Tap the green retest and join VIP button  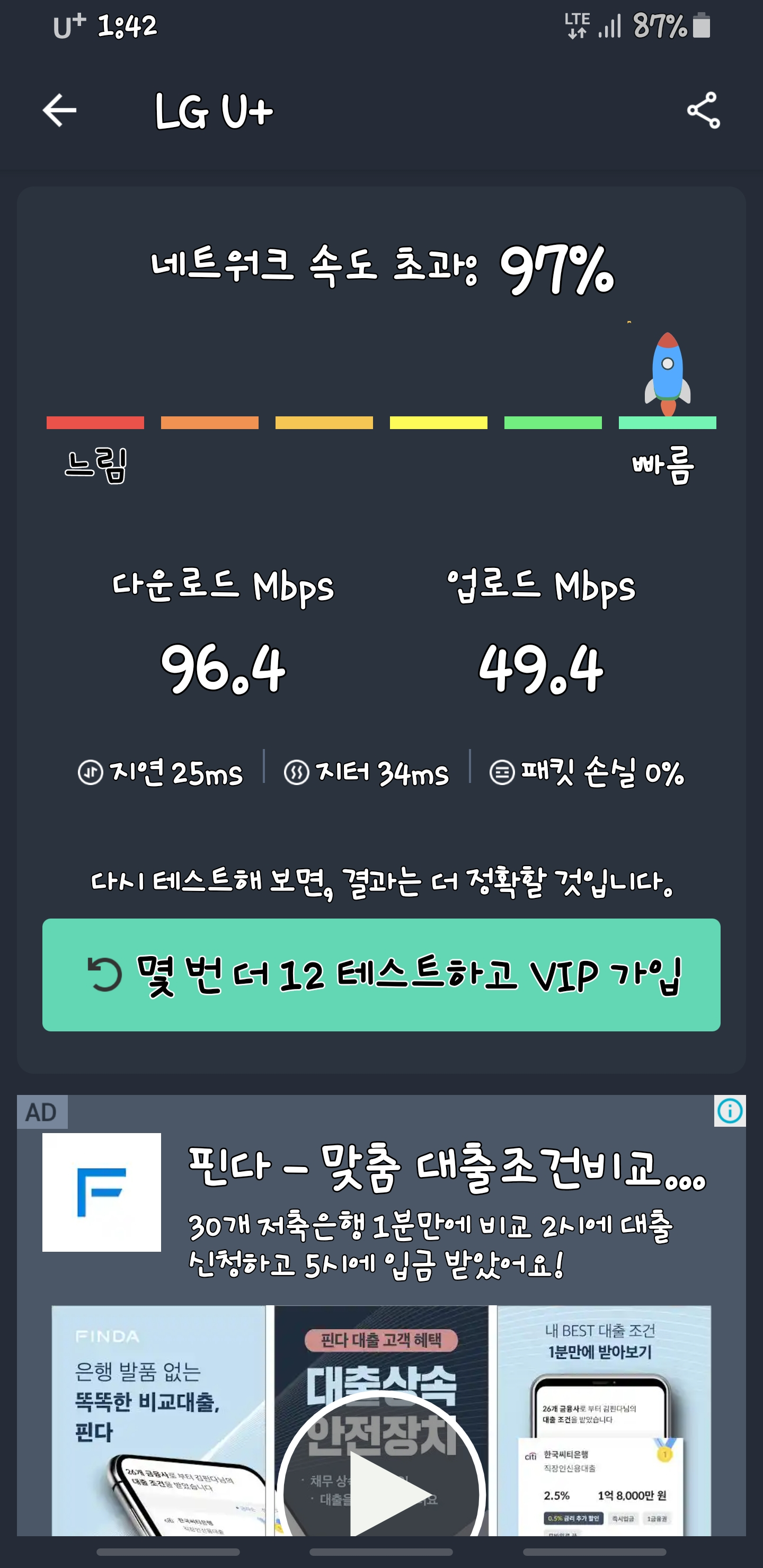pyautogui.click(x=381, y=975)
